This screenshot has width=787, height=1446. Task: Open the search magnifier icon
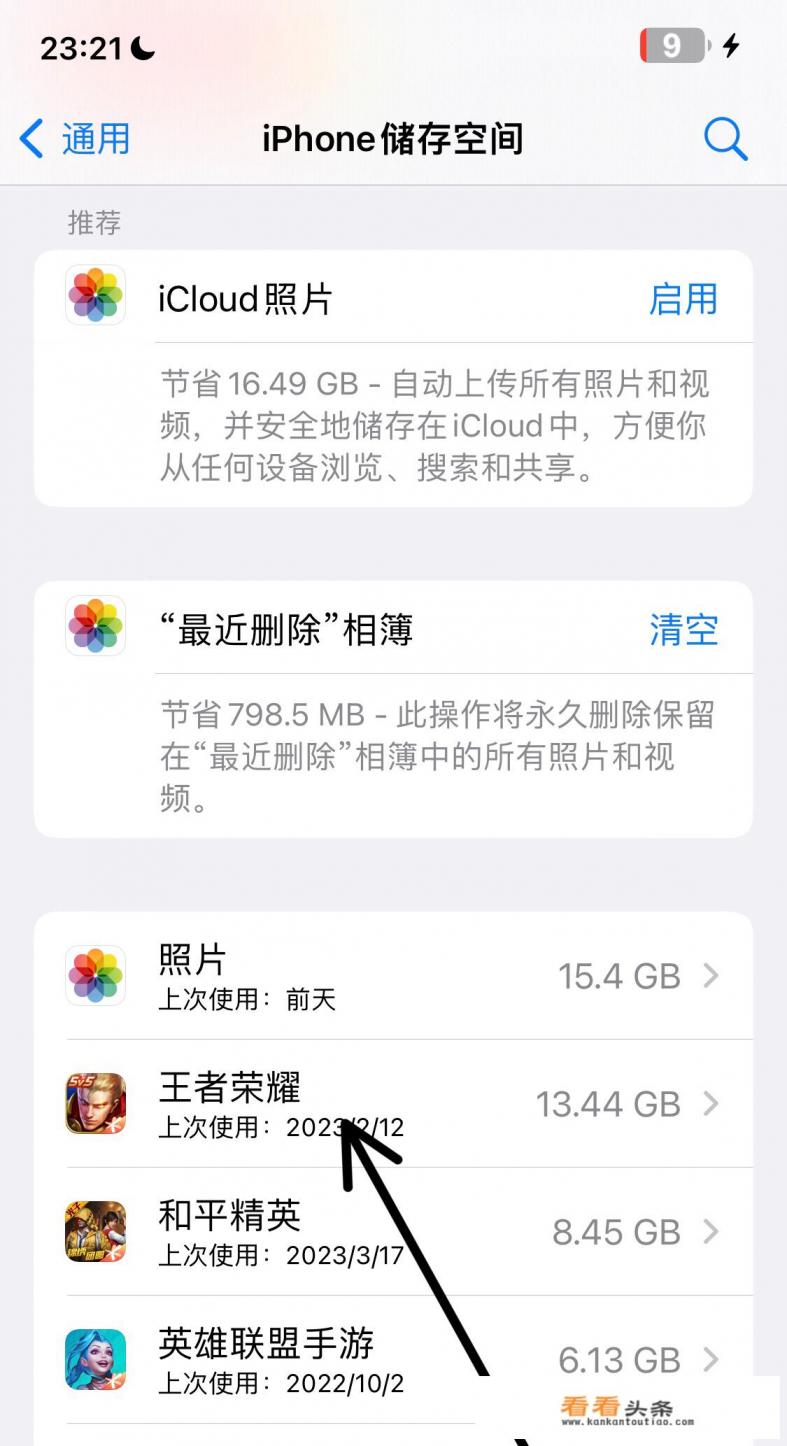coord(726,139)
